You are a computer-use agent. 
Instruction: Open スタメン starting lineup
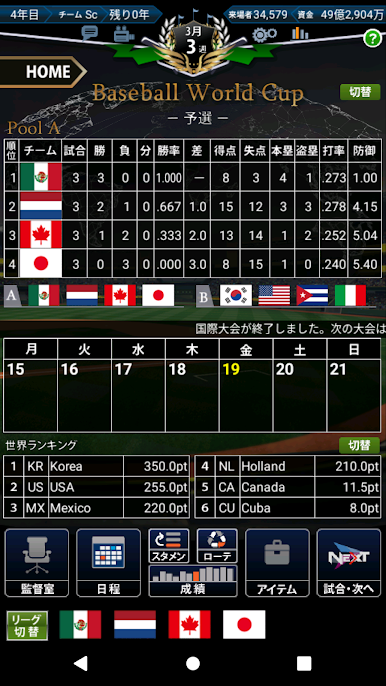169,546
